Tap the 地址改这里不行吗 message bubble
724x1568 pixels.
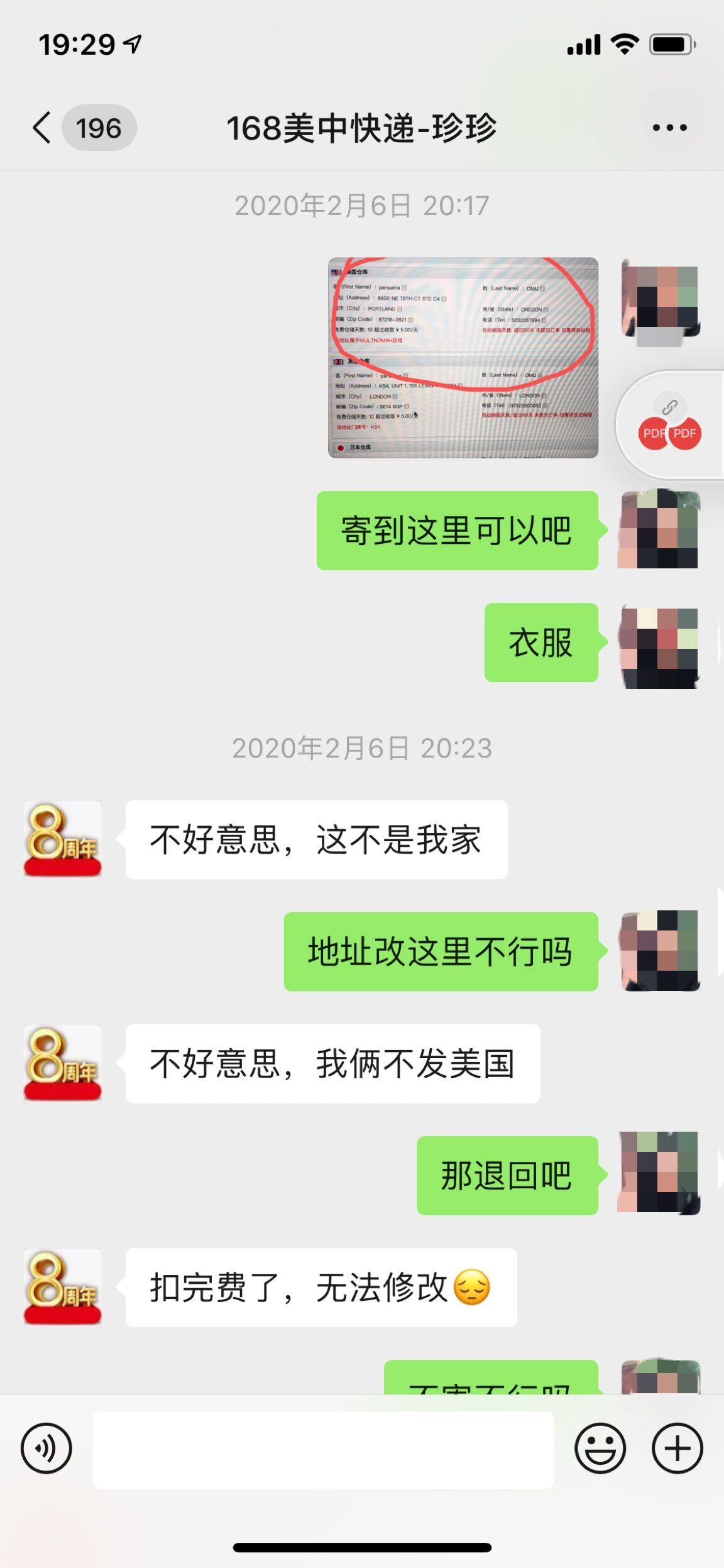[440, 952]
